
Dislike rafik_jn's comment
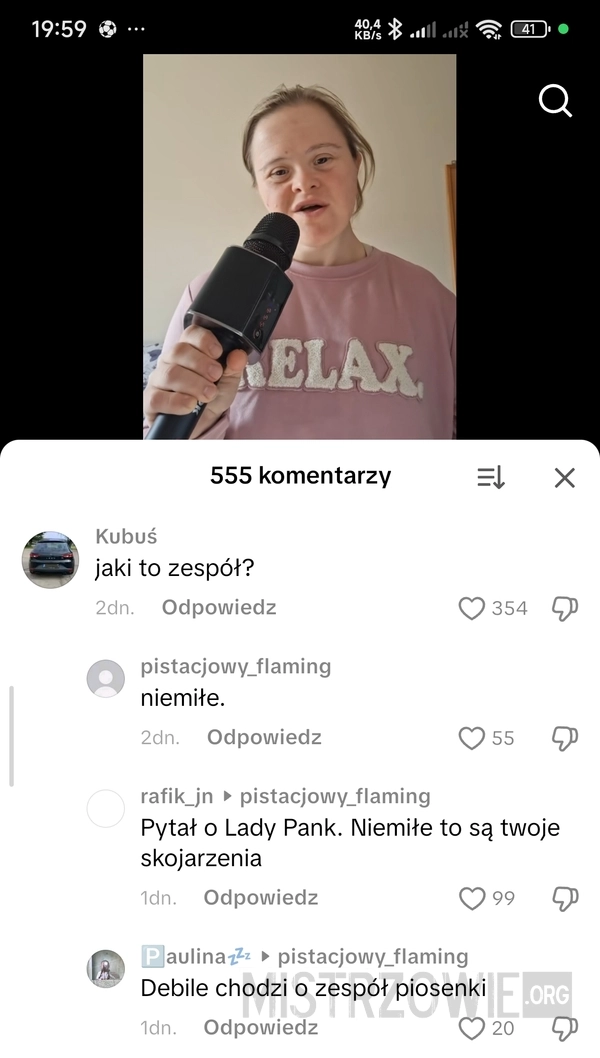coord(565,898)
